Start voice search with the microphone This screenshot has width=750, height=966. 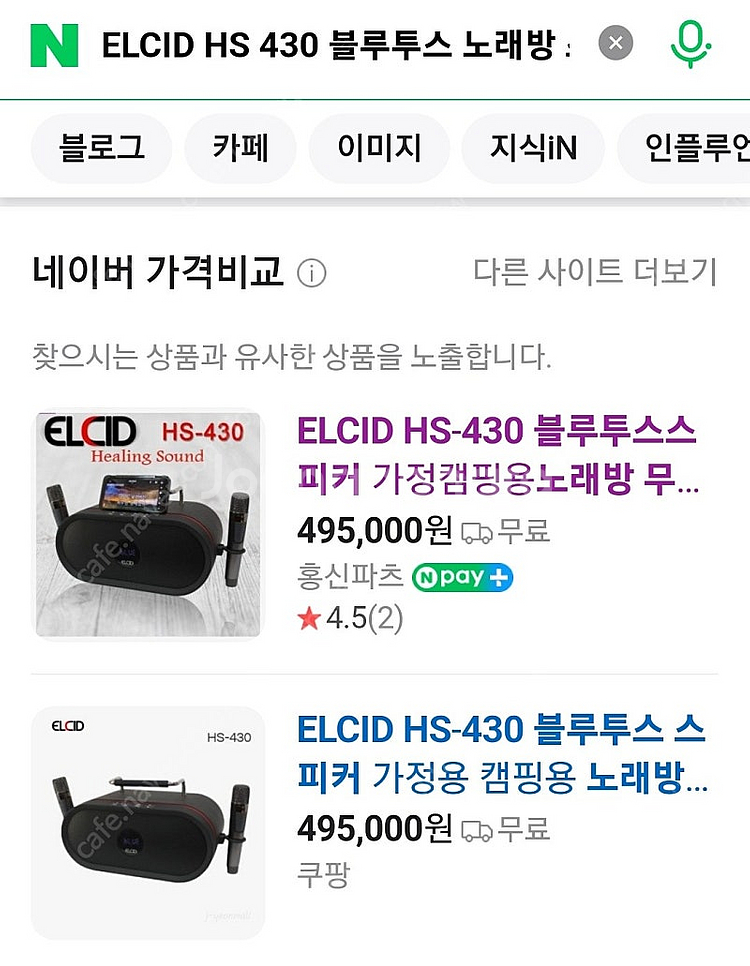click(x=690, y=43)
